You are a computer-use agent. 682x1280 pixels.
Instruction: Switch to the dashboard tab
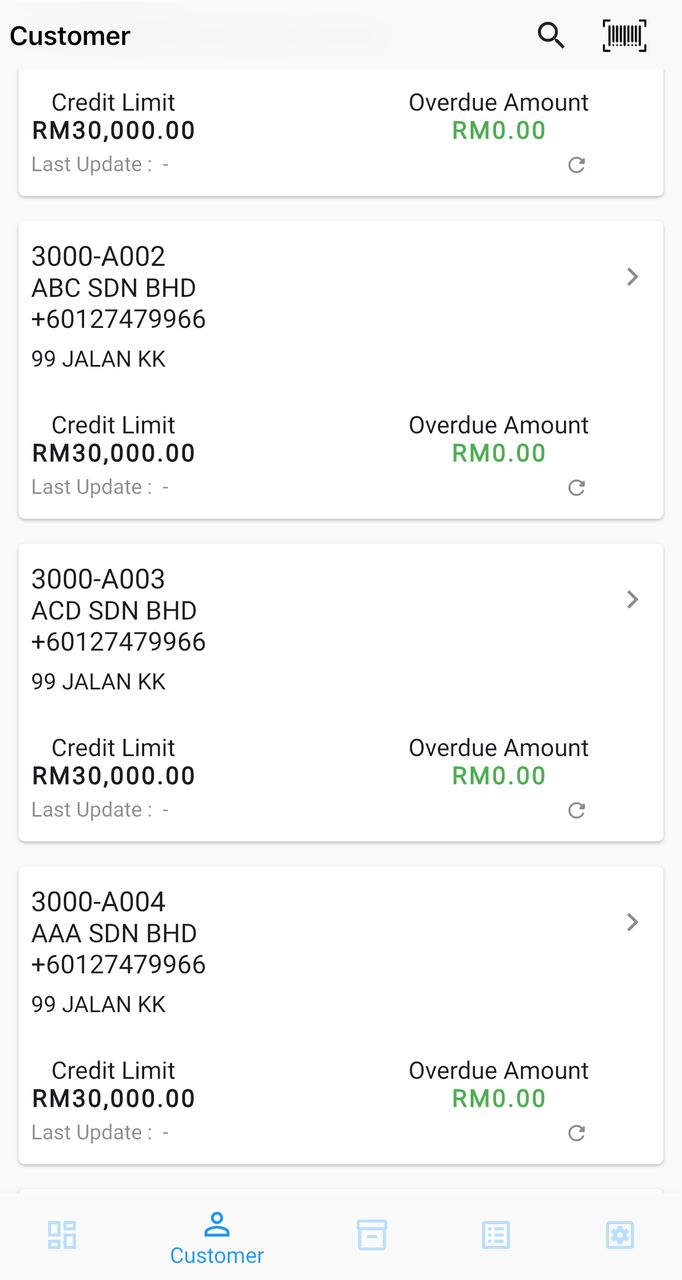(x=62, y=1235)
